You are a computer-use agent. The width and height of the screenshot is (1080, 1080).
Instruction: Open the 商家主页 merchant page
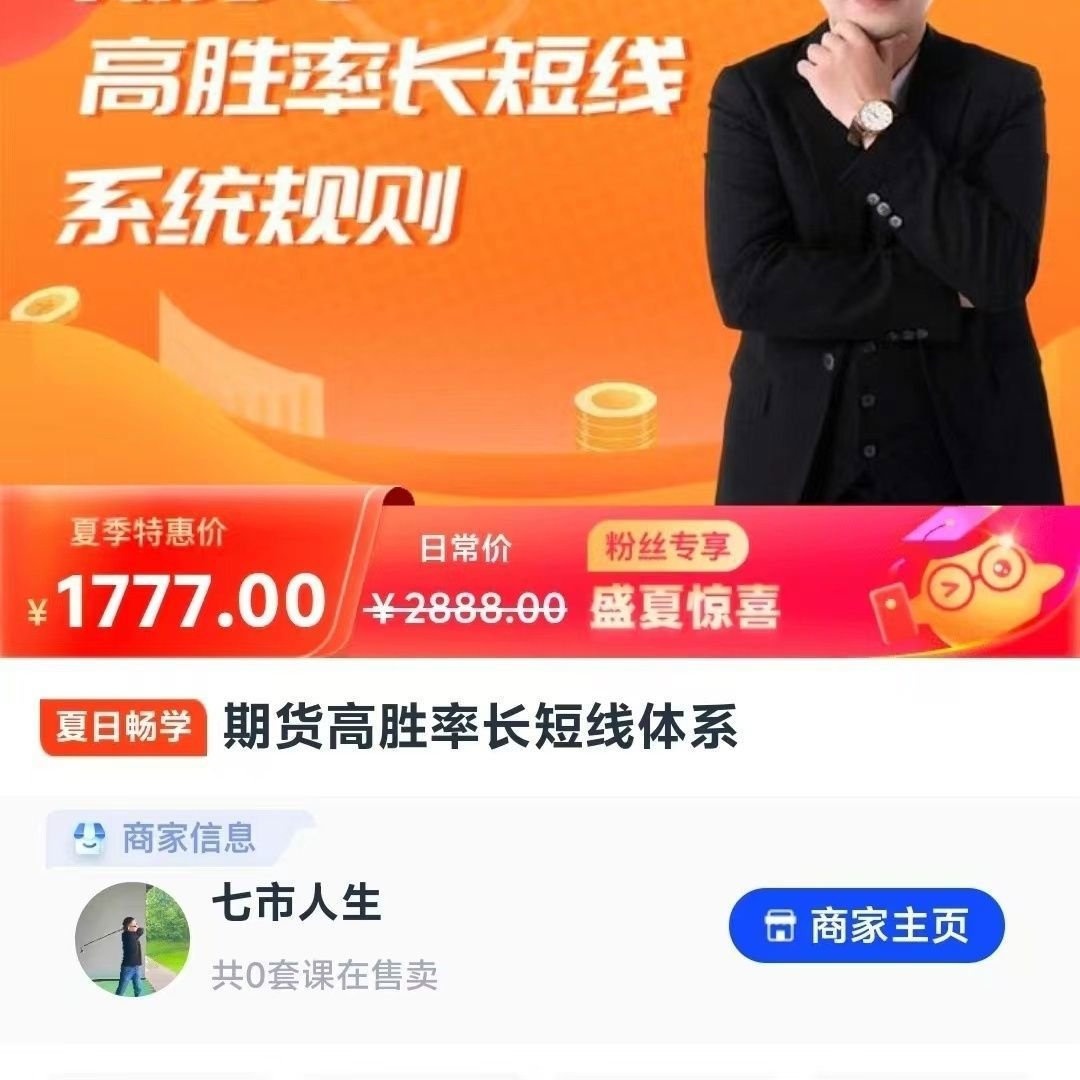pyautogui.click(x=866, y=925)
